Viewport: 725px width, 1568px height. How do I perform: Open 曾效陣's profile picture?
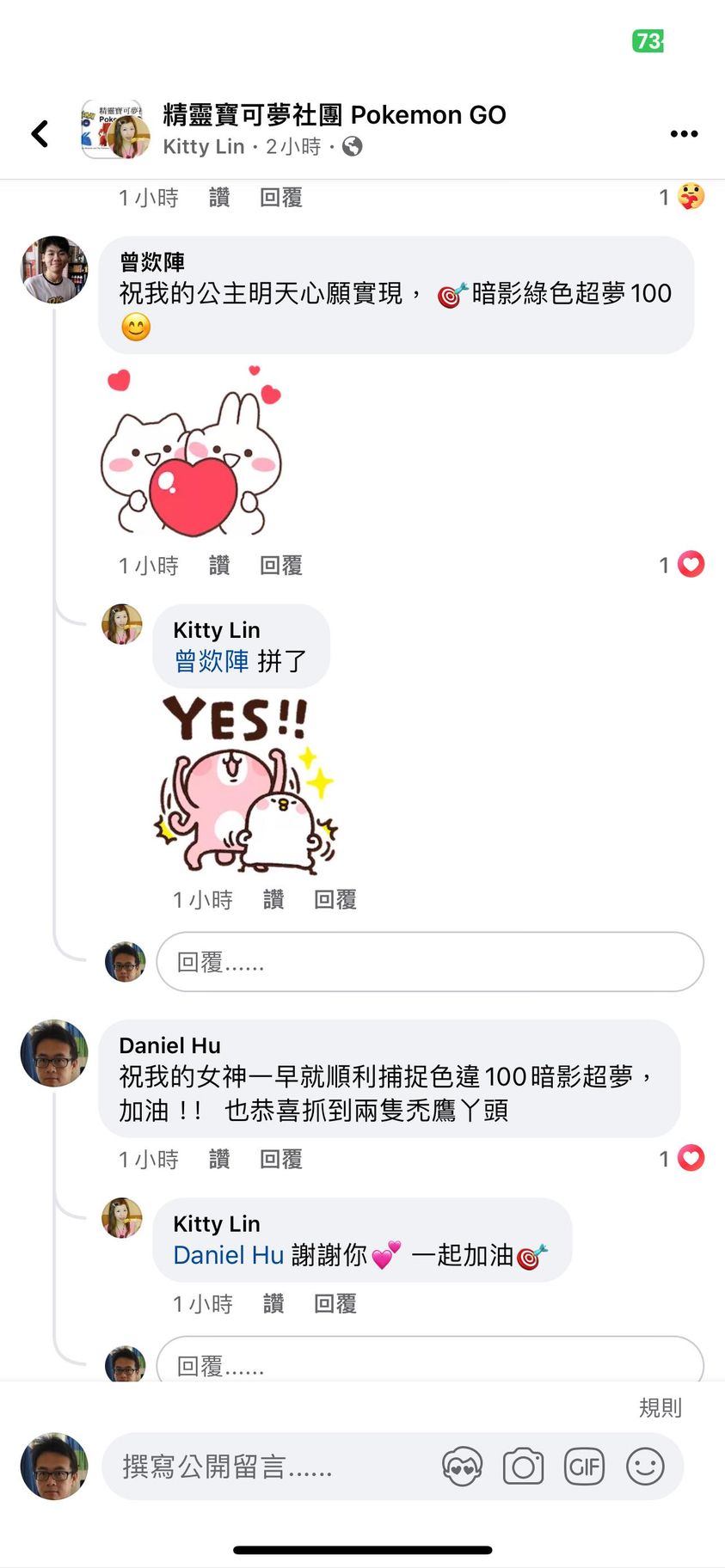54,270
